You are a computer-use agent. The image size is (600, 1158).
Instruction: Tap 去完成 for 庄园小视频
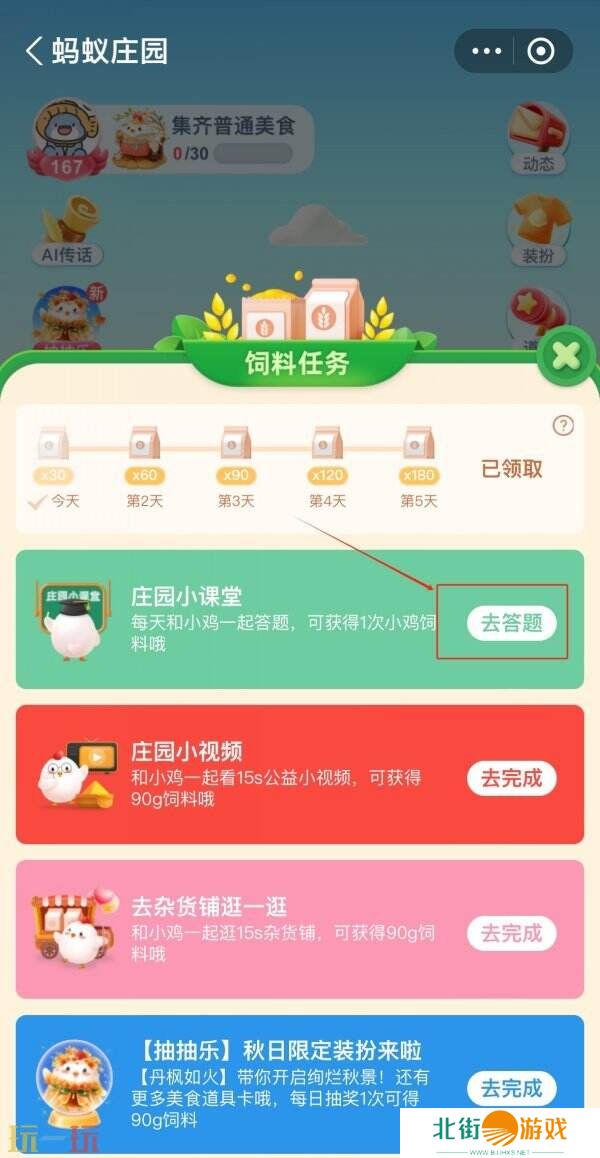511,778
